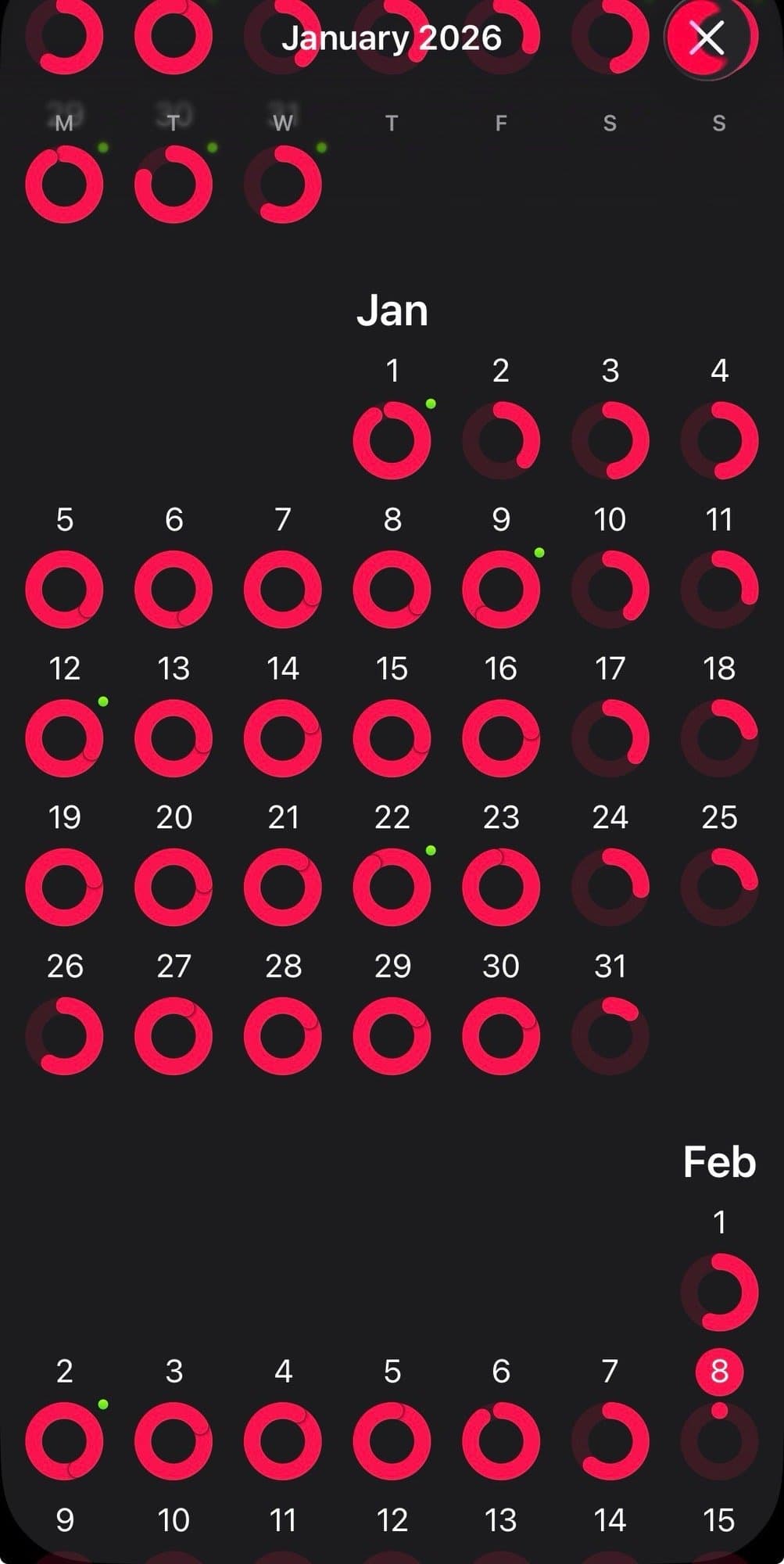The image size is (784, 1564).
Task: Select January 18 activity ring
Action: pos(719,737)
